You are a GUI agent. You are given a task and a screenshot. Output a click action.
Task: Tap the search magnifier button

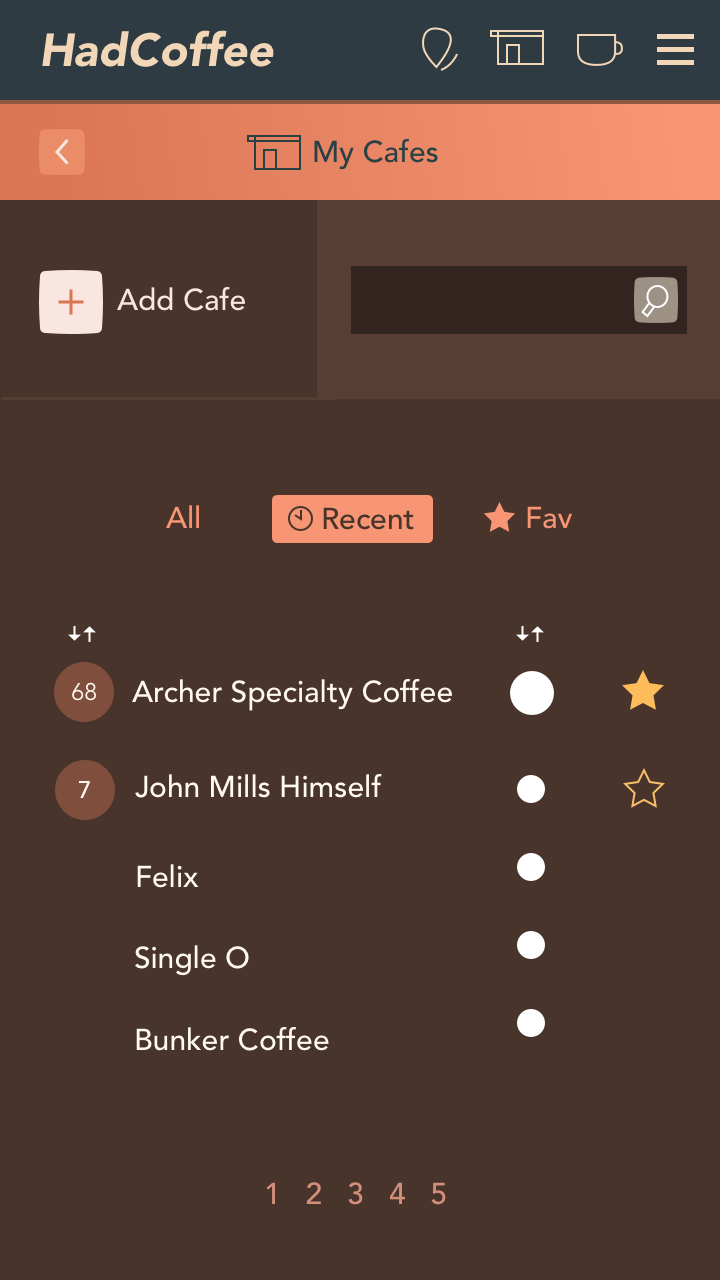point(656,300)
